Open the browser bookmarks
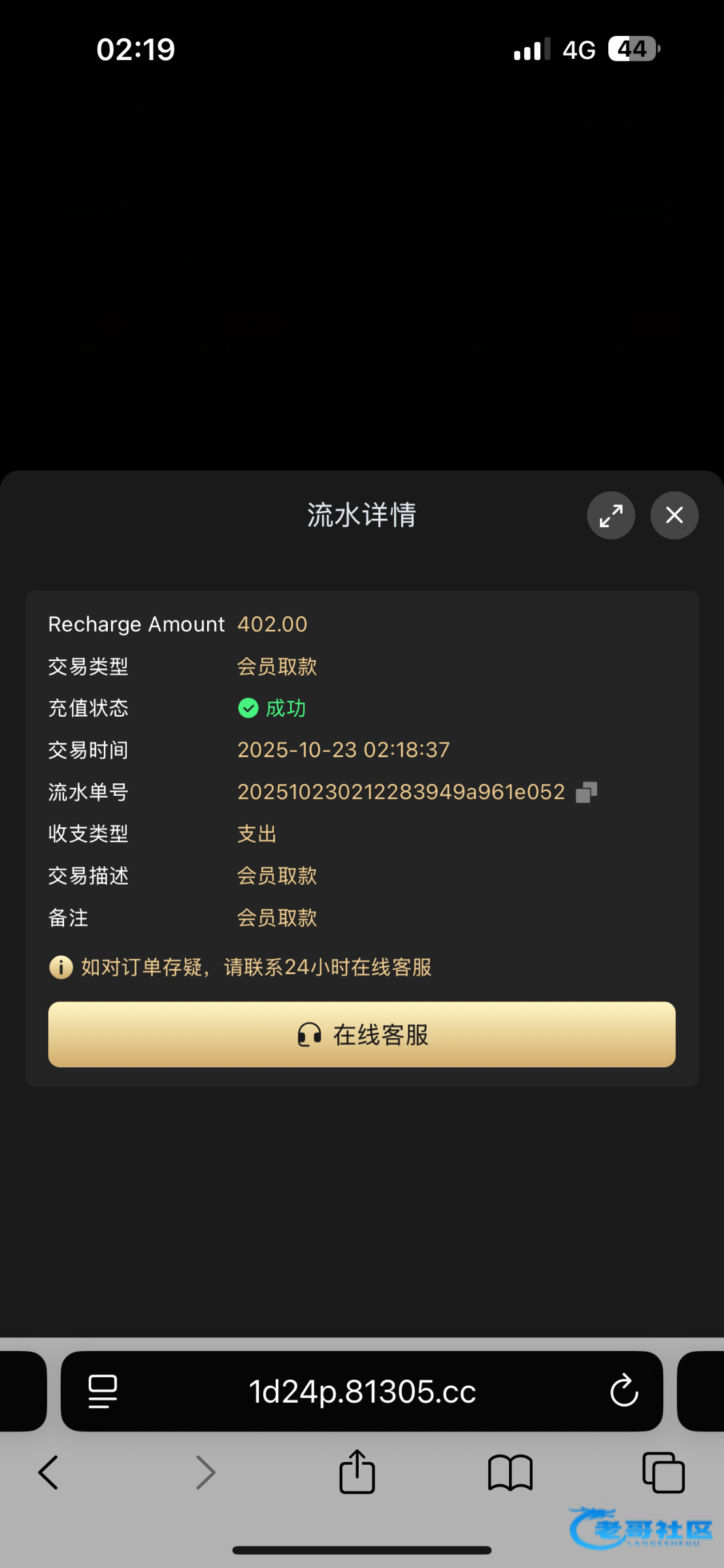The width and height of the screenshot is (724, 1568). tap(510, 1473)
